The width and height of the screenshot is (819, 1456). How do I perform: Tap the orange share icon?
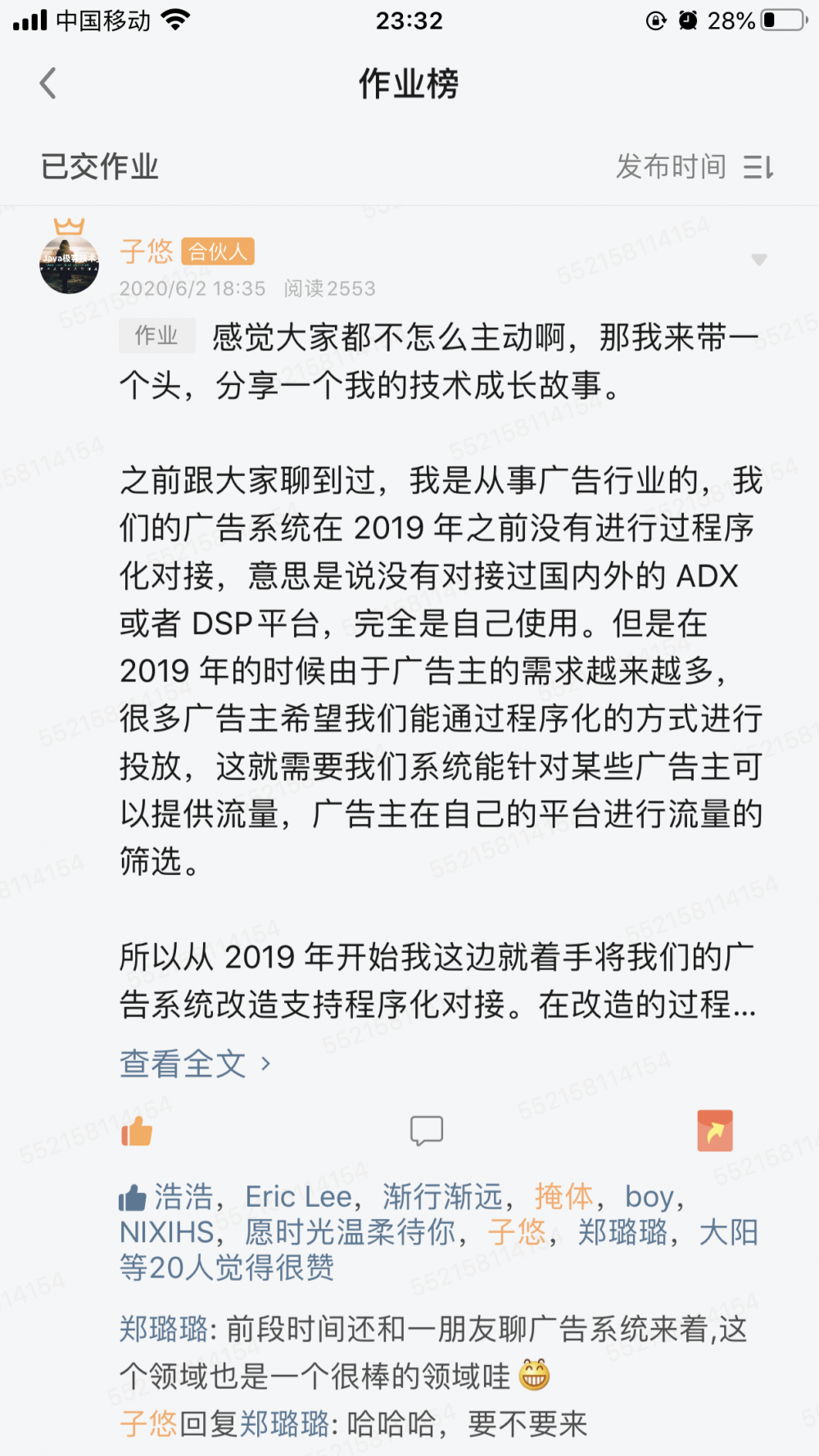(715, 1129)
